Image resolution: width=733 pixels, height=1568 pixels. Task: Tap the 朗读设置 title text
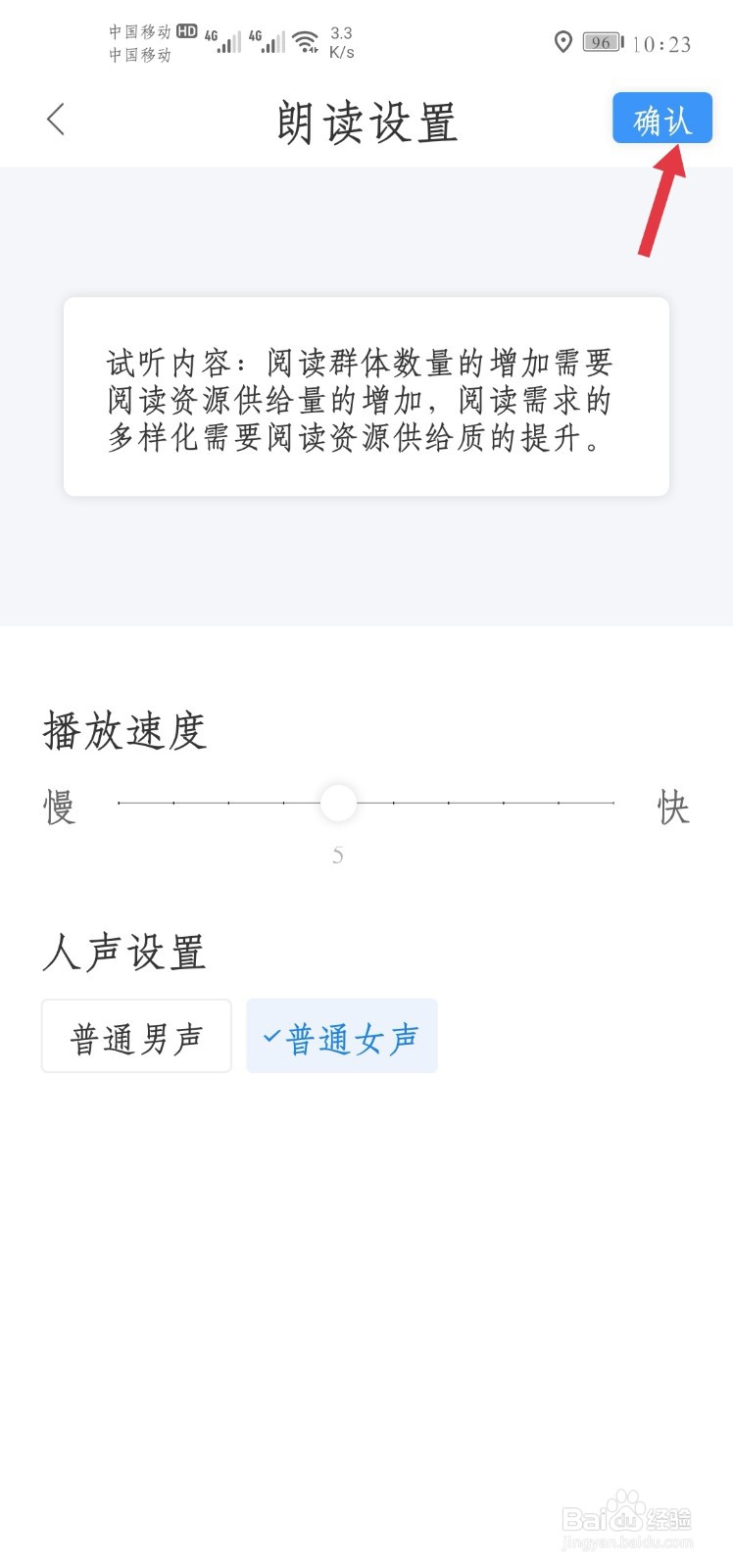point(366,122)
